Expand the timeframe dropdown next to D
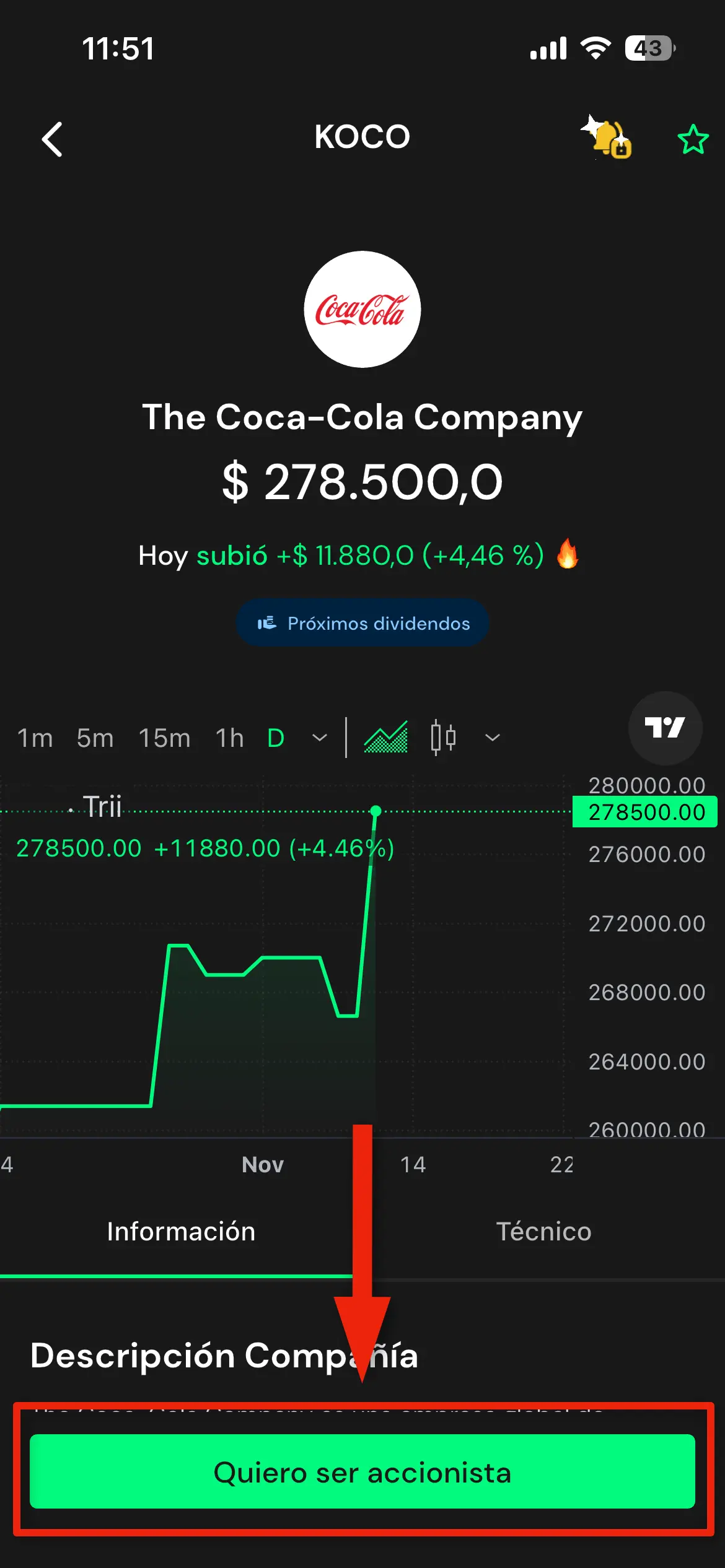This screenshot has width=725, height=1568. point(320,738)
